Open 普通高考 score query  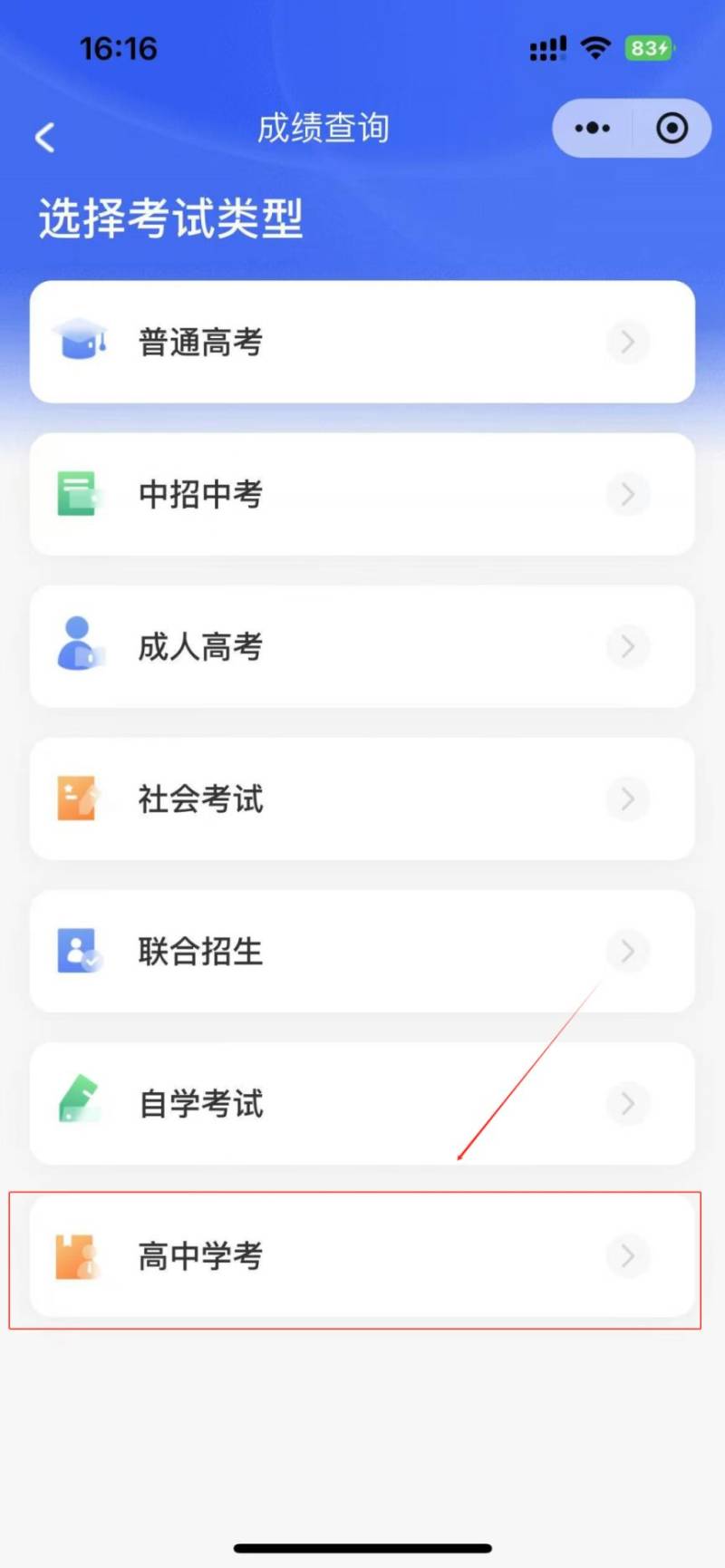[362, 342]
